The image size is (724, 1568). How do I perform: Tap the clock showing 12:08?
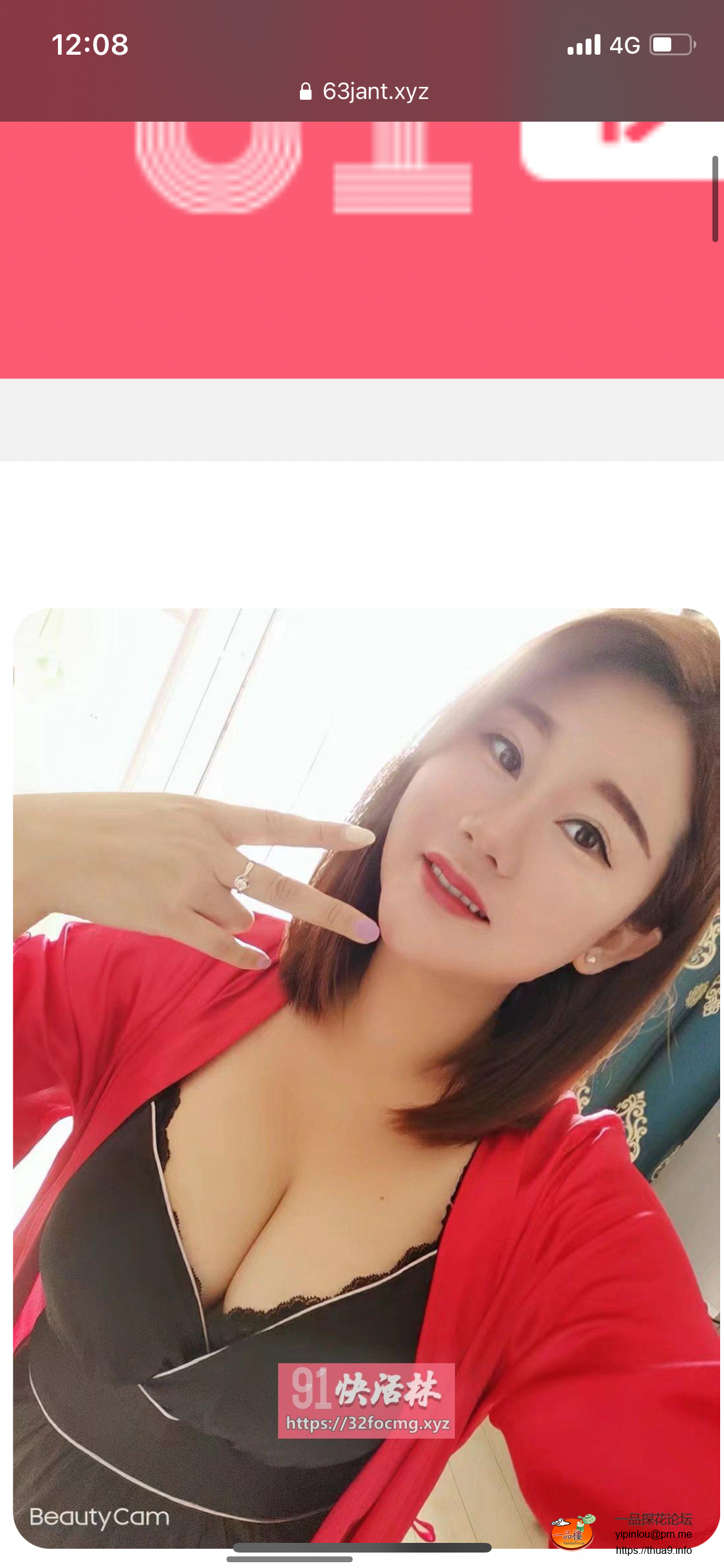[90, 45]
